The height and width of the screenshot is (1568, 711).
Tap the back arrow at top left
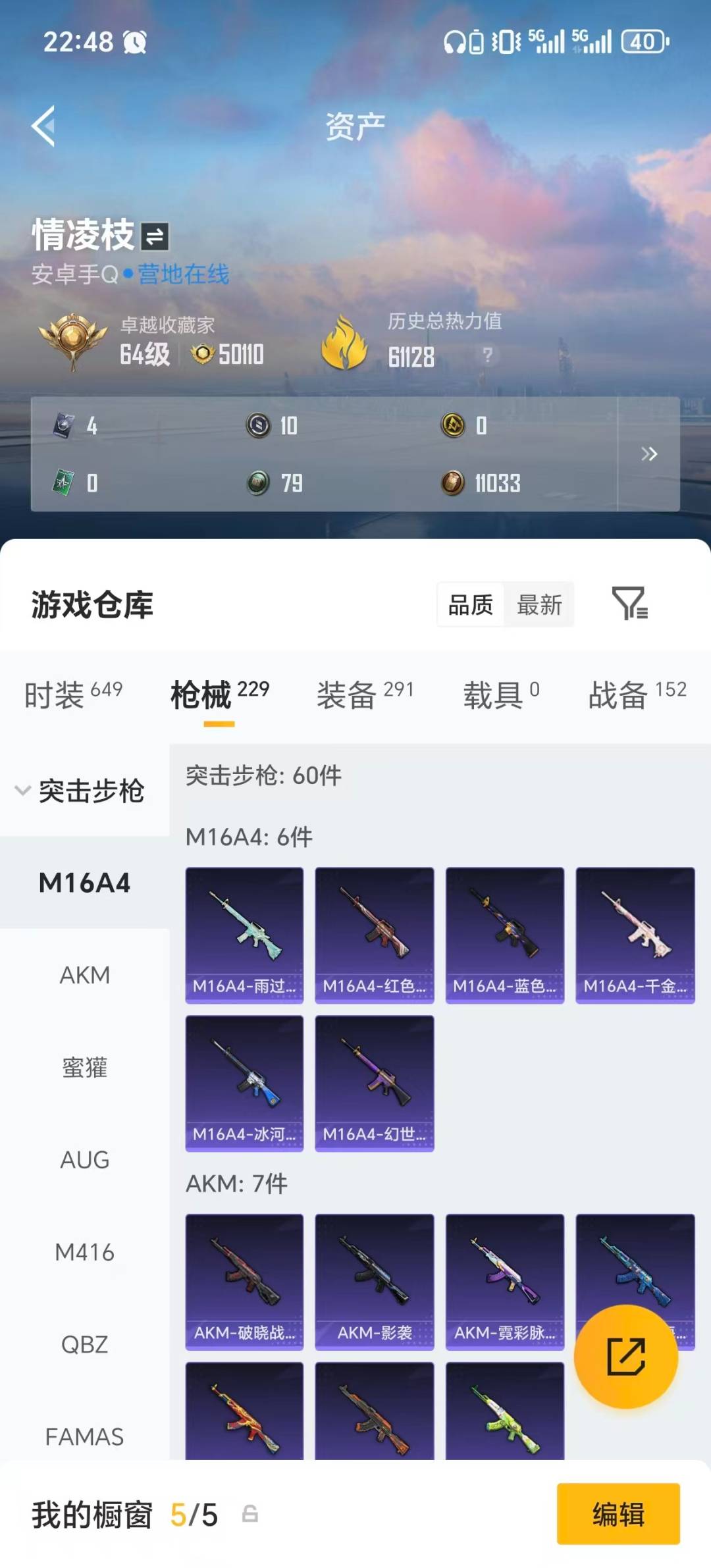click(x=43, y=125)
